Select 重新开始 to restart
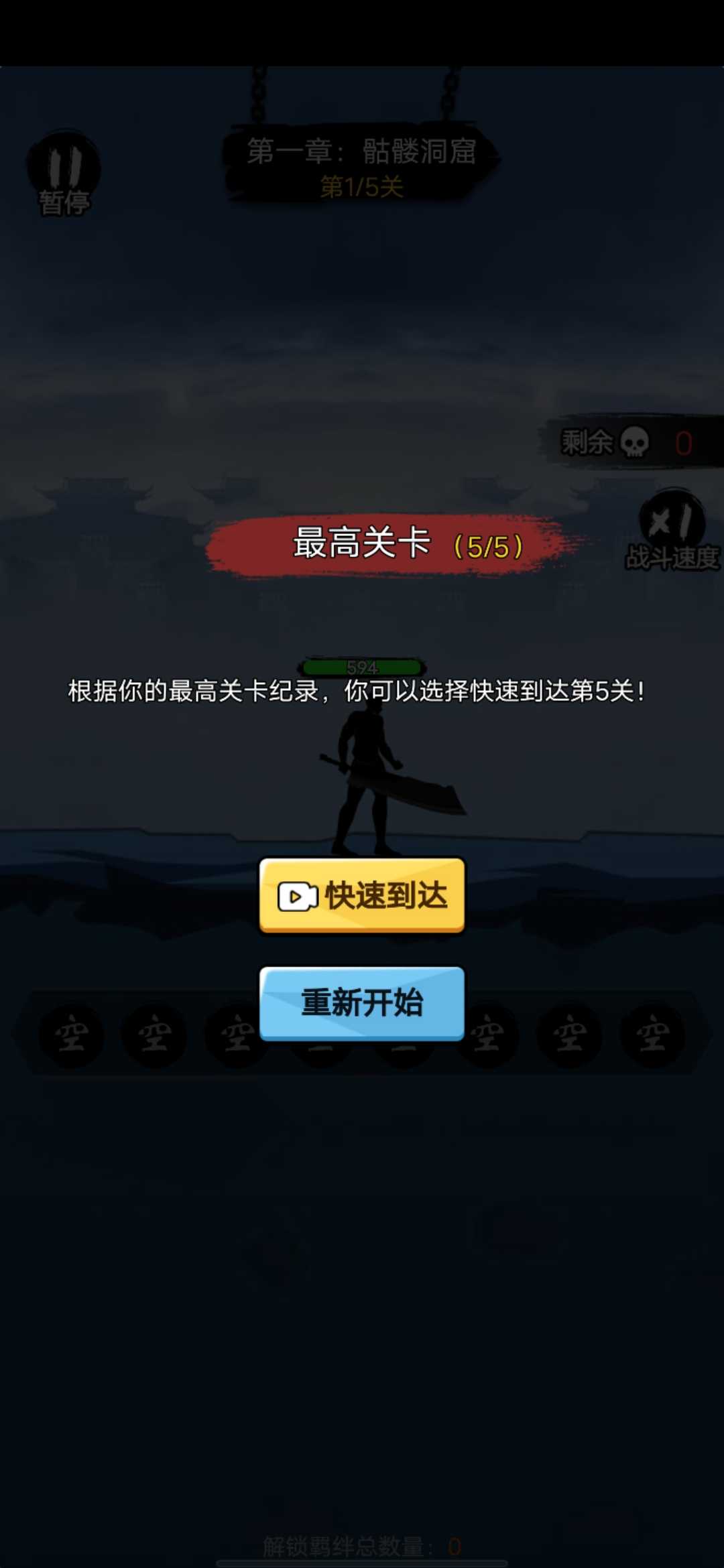 (362, 1002)
